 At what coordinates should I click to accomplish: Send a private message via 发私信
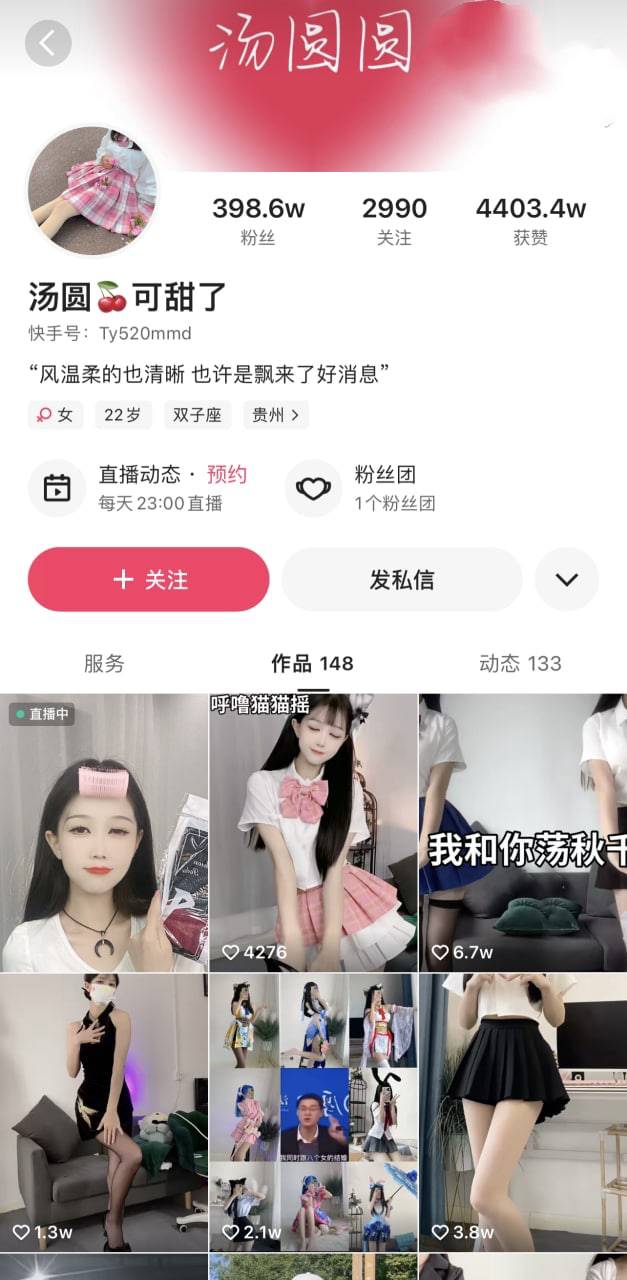pos(402,579)
